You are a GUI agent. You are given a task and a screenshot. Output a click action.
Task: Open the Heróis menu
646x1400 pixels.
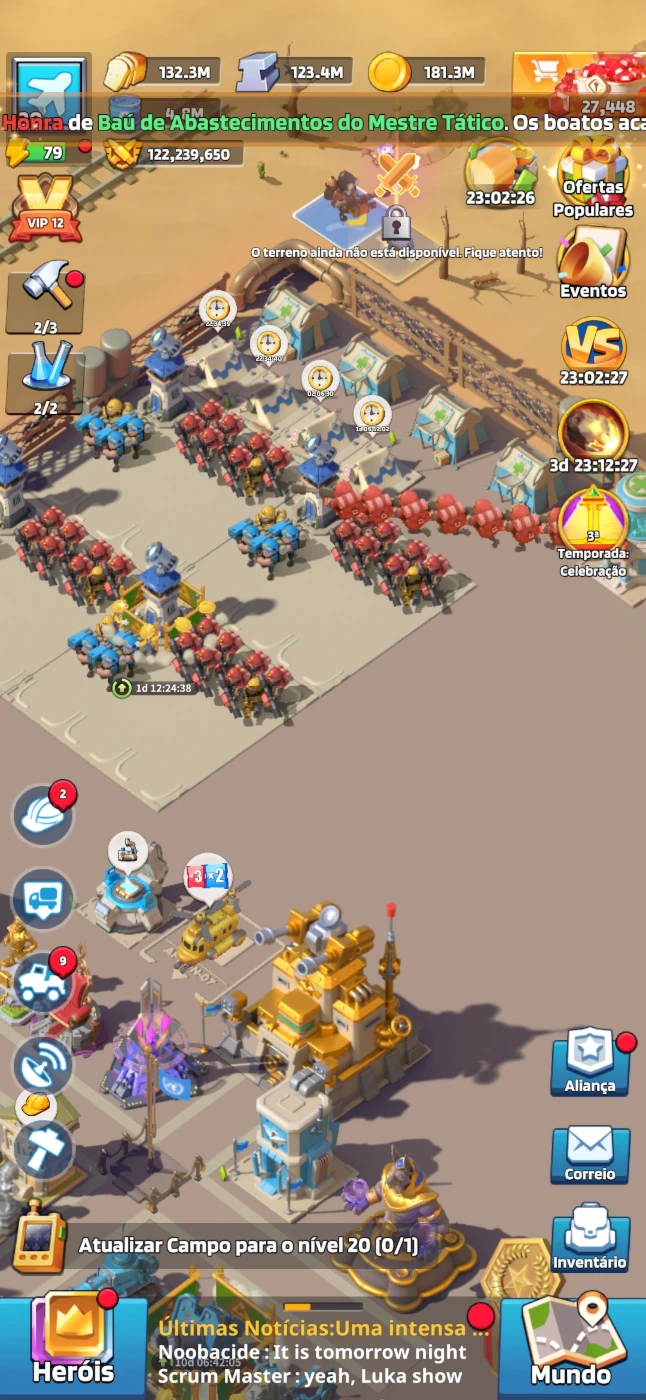click(73, 1343)
